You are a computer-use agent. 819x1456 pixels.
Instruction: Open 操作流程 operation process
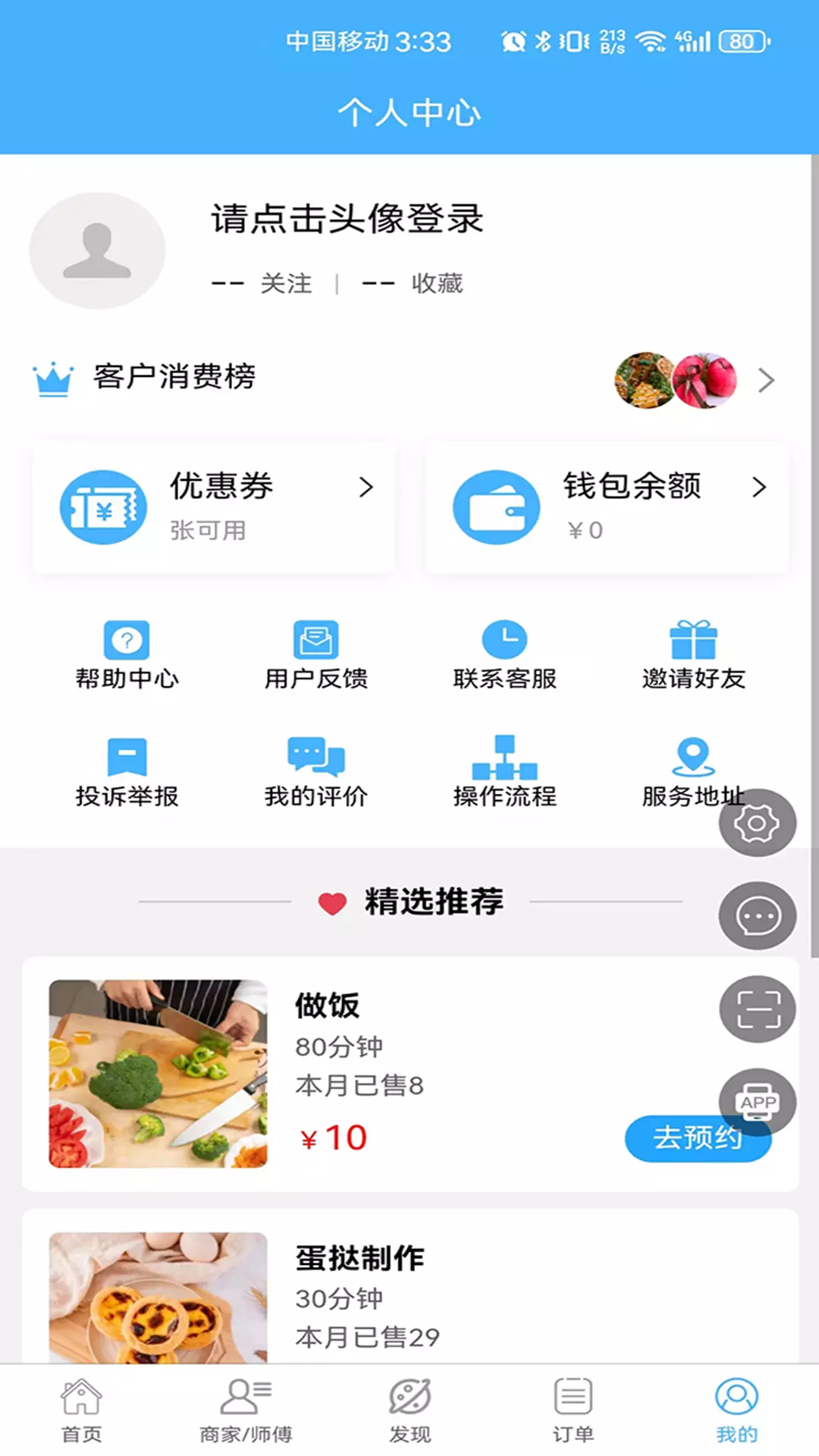point(504,773)
